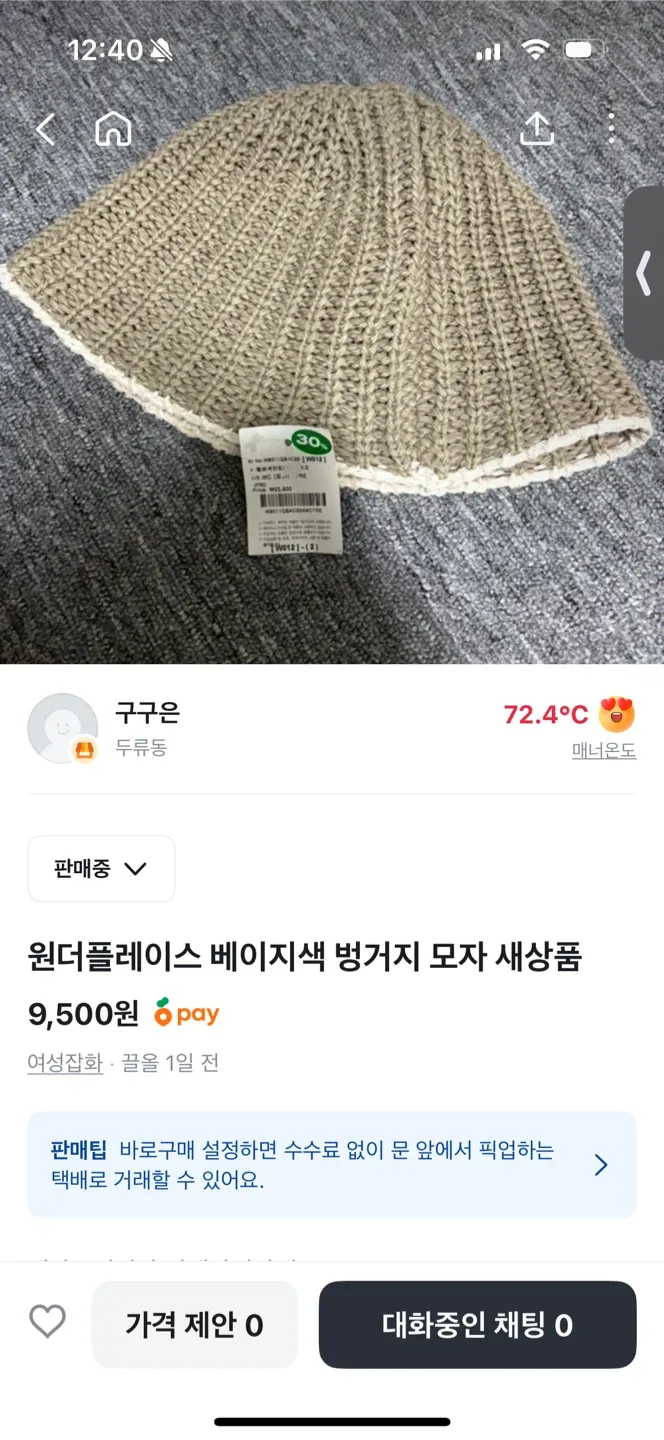Open the side panel arrow handle
Image resolution: width=664 pixels, height=1440 pixels.
click(645, 274)
